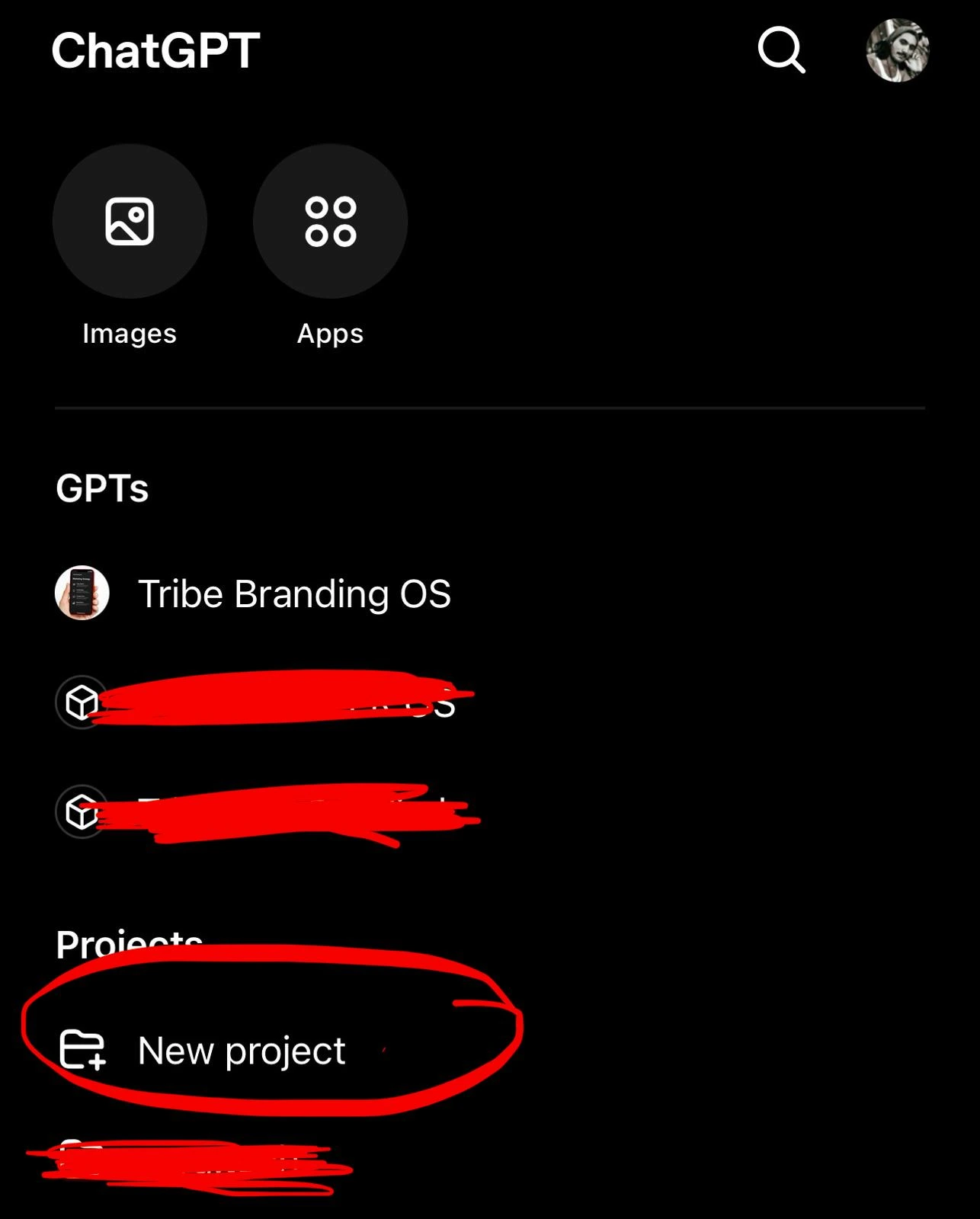Viewport: 980px width, 1219px height.
Task: Open the search magnifier icon
Action: coord(781,50)
